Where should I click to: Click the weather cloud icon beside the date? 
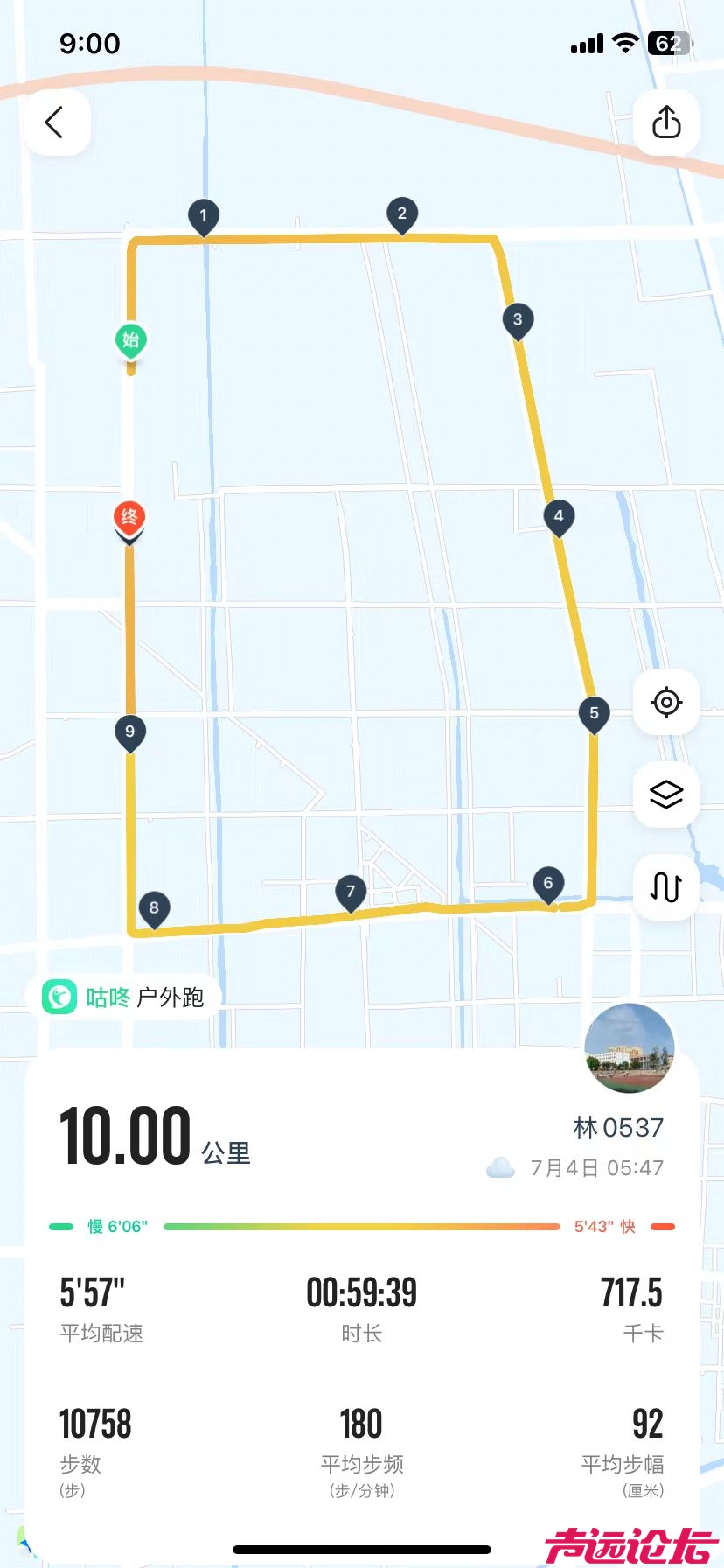click(500, 1166)
